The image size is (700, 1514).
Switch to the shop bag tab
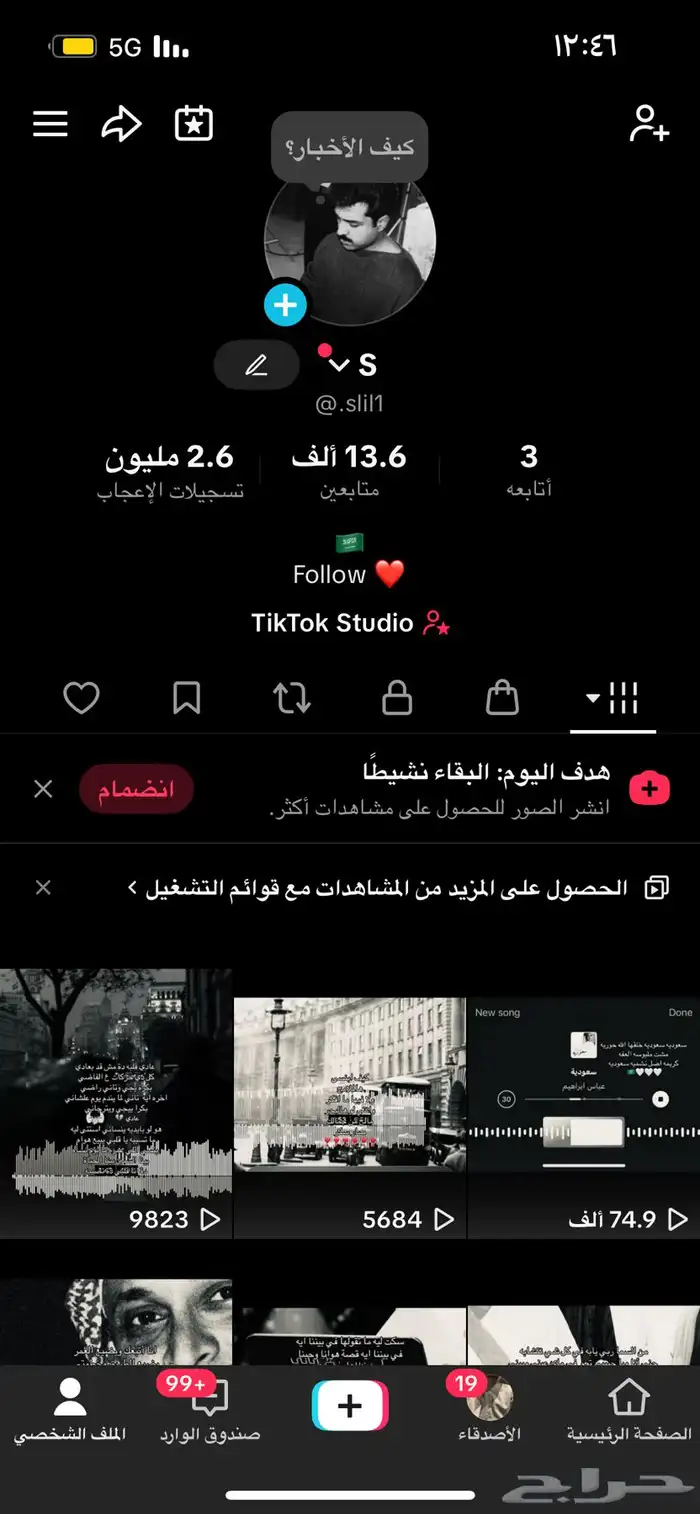coord(502,698)
